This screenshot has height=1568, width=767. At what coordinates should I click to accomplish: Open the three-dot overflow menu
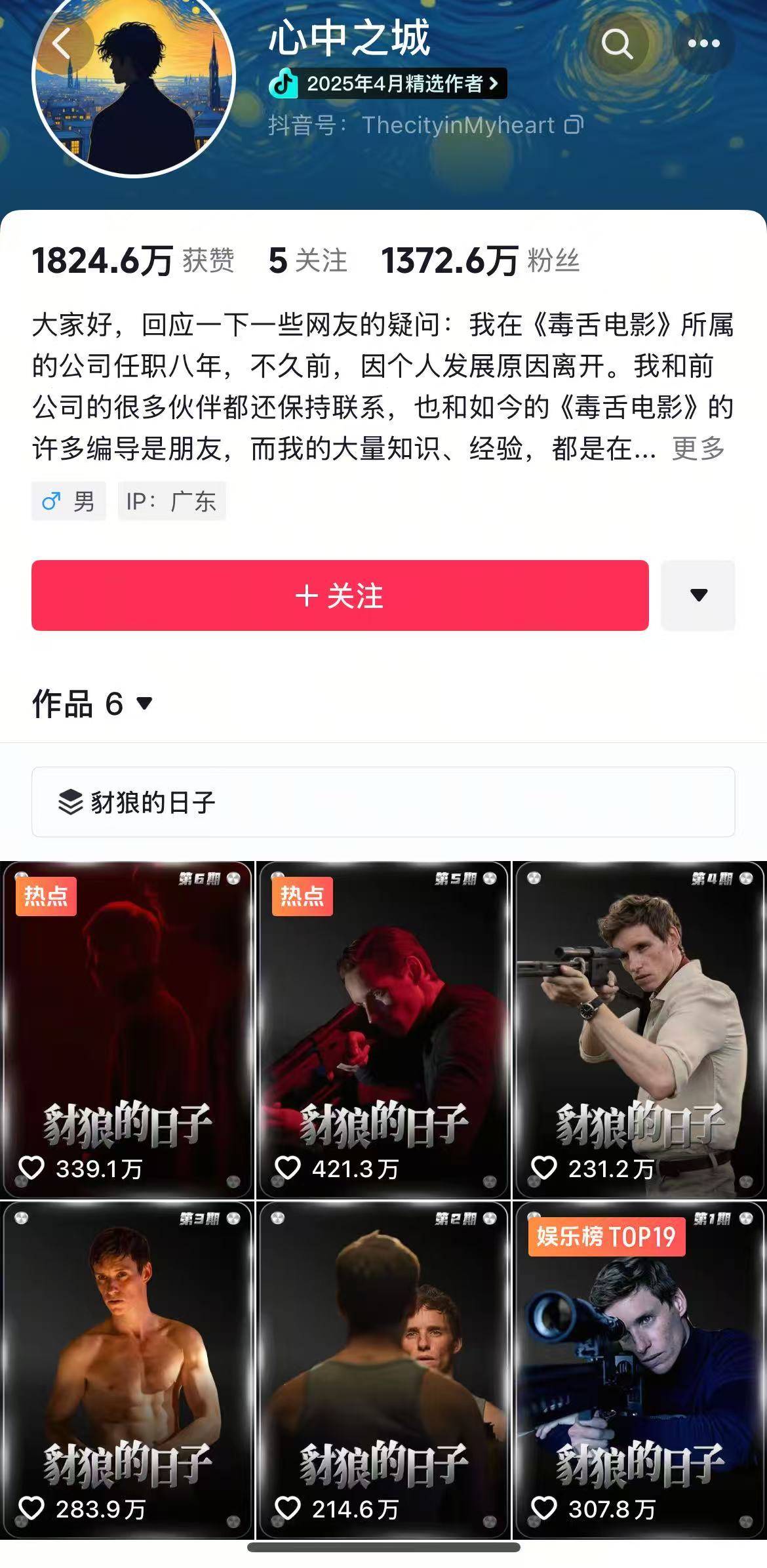pos(703,44)
